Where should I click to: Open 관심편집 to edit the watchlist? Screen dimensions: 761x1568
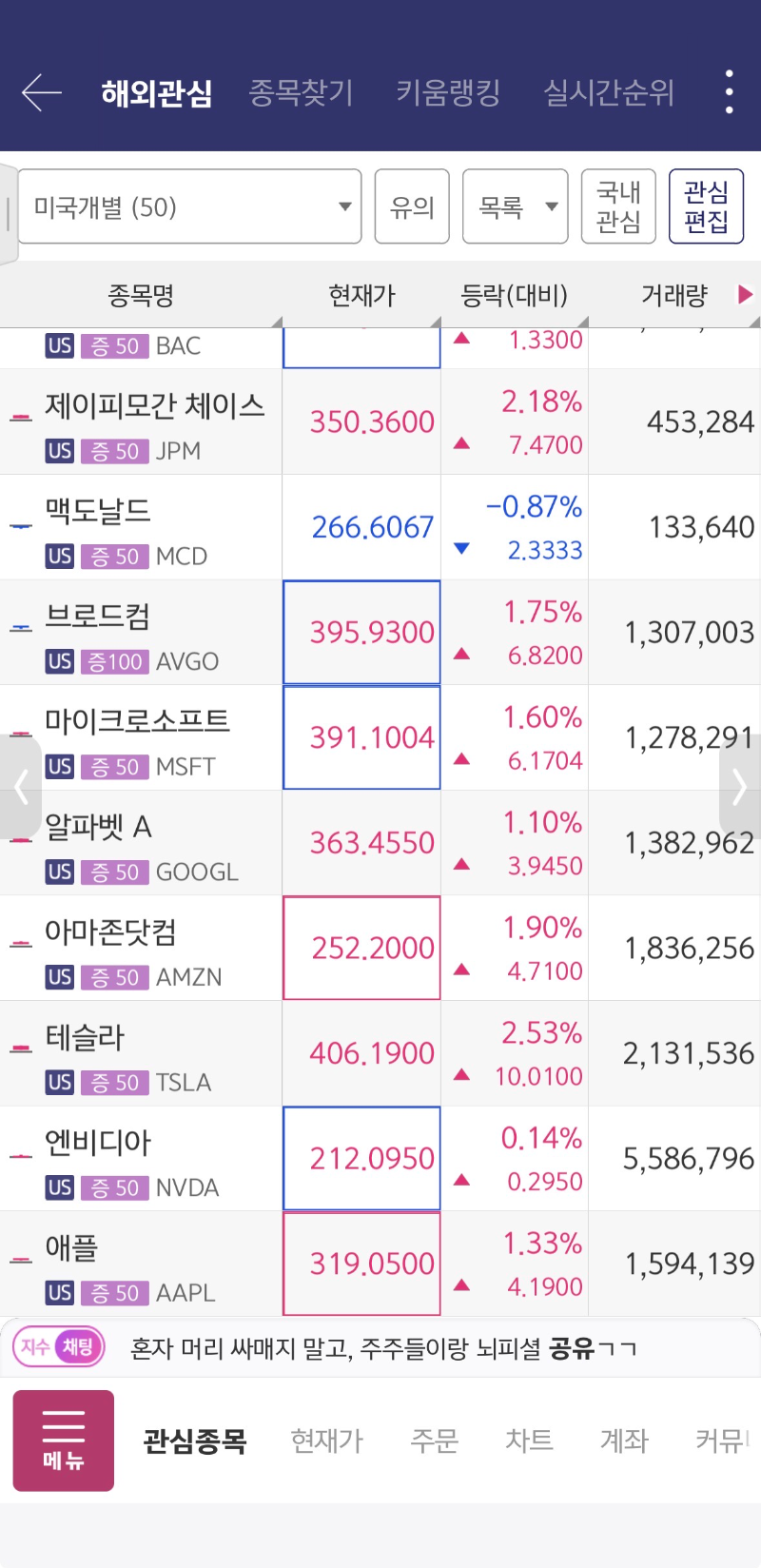pos(706,206)
